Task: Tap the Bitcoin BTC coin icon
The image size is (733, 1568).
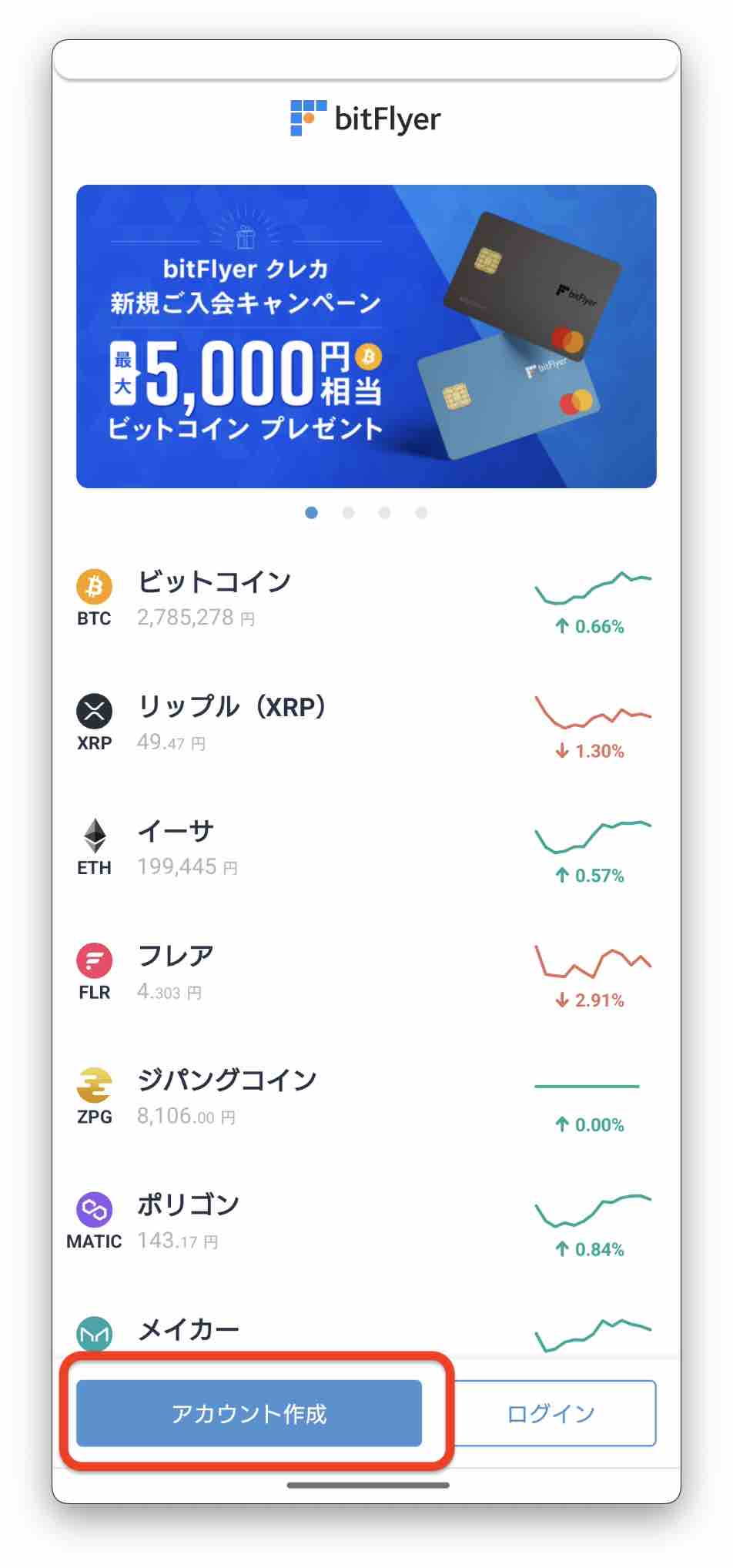Action: (x=94, y=588)
